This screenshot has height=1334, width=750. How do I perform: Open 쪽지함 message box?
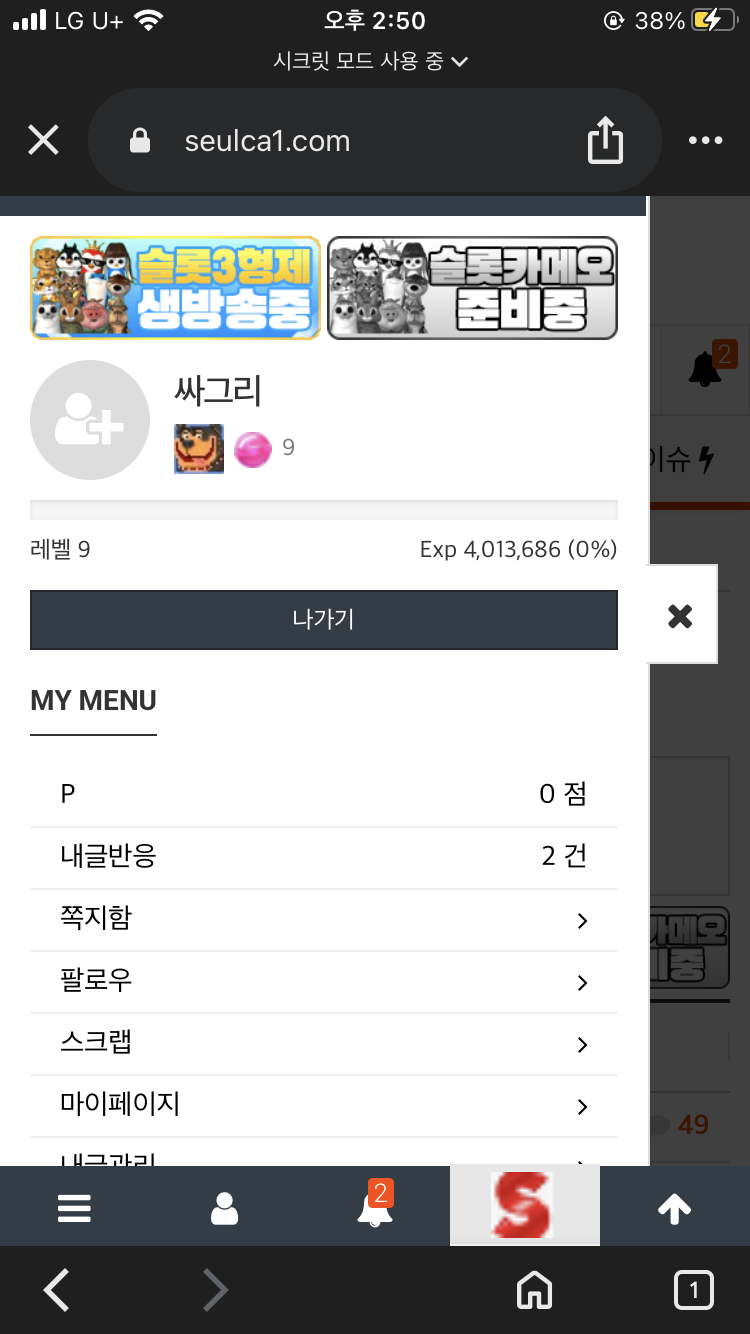click(x=323, y=919)
